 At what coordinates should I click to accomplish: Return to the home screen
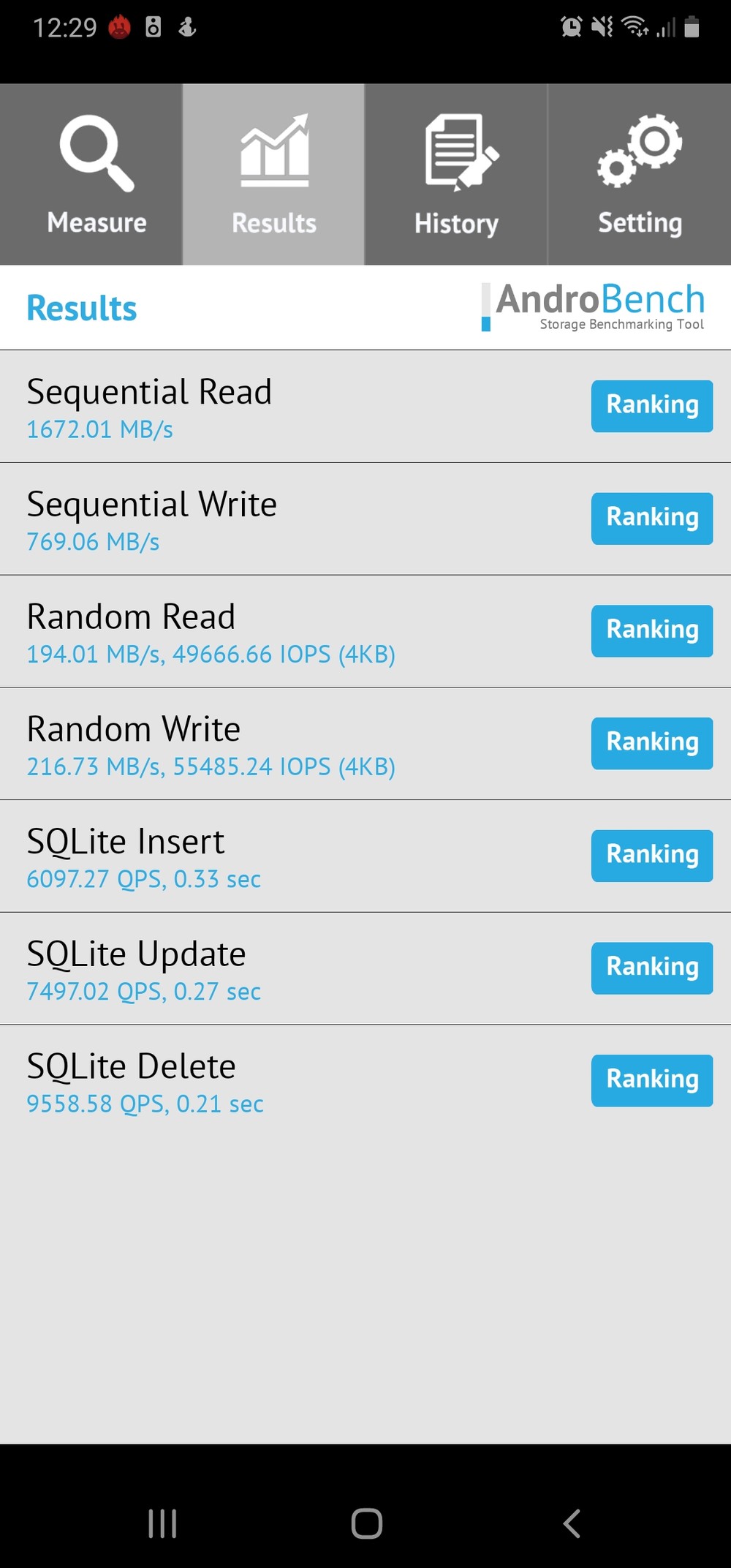[x=366, y=1523]
